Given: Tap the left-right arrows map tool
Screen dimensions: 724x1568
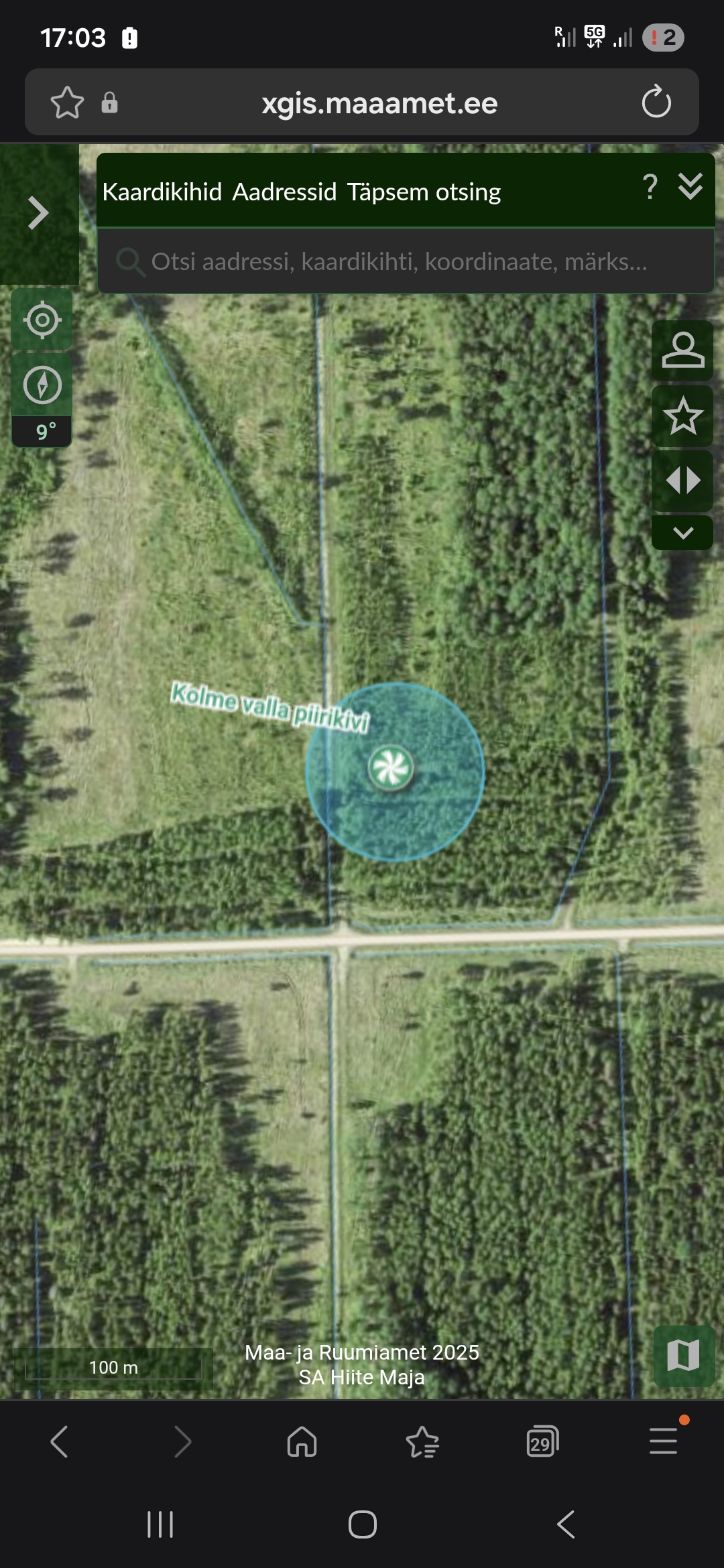Looking at the screenshot, I should coord(682,481).
